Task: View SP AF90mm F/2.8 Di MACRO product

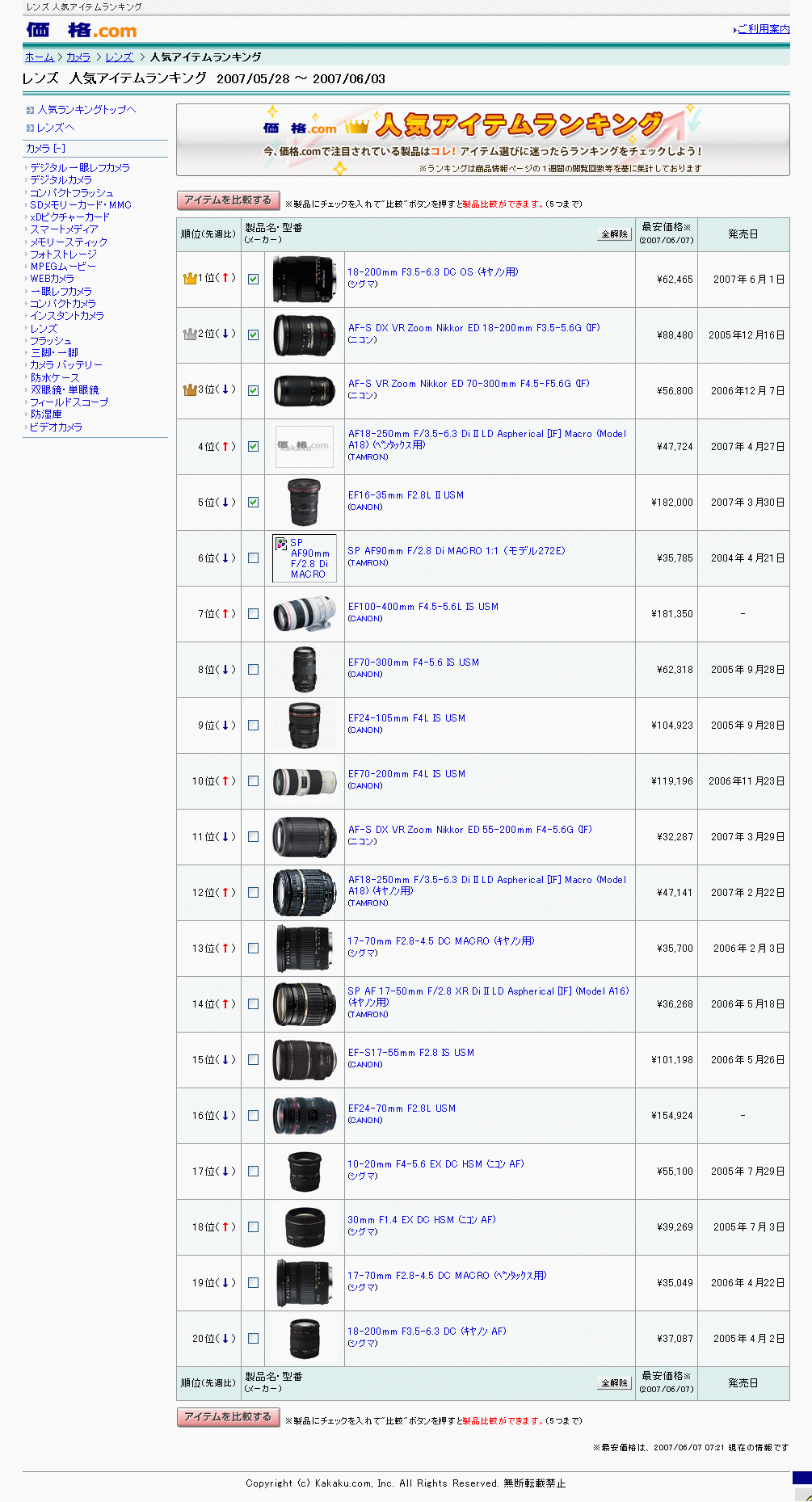Action: (456, 551)
